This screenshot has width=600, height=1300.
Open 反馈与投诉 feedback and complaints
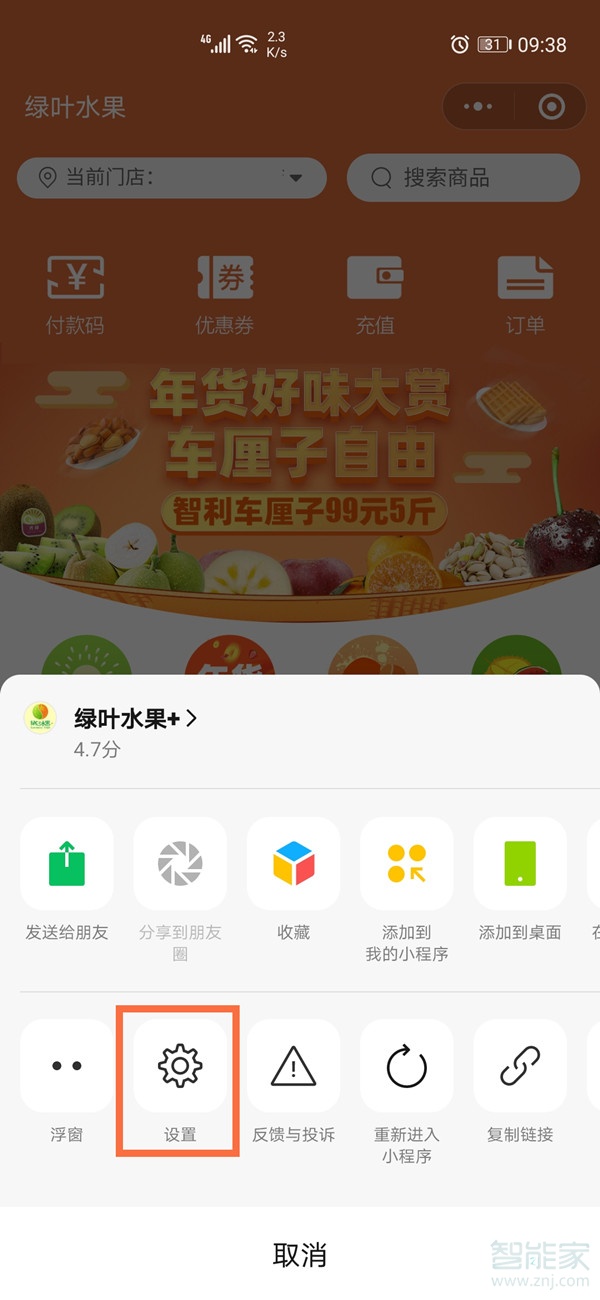[293, 1066]
